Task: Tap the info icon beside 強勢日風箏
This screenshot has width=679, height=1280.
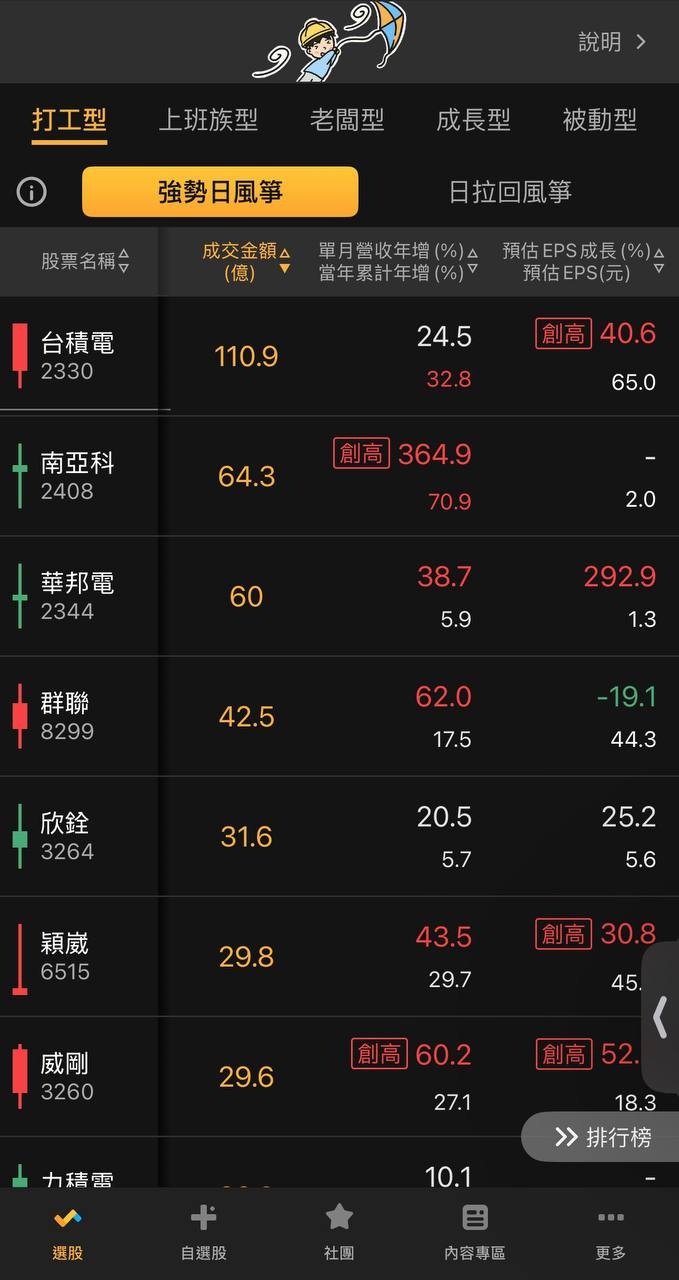Action: pos(32,191)
